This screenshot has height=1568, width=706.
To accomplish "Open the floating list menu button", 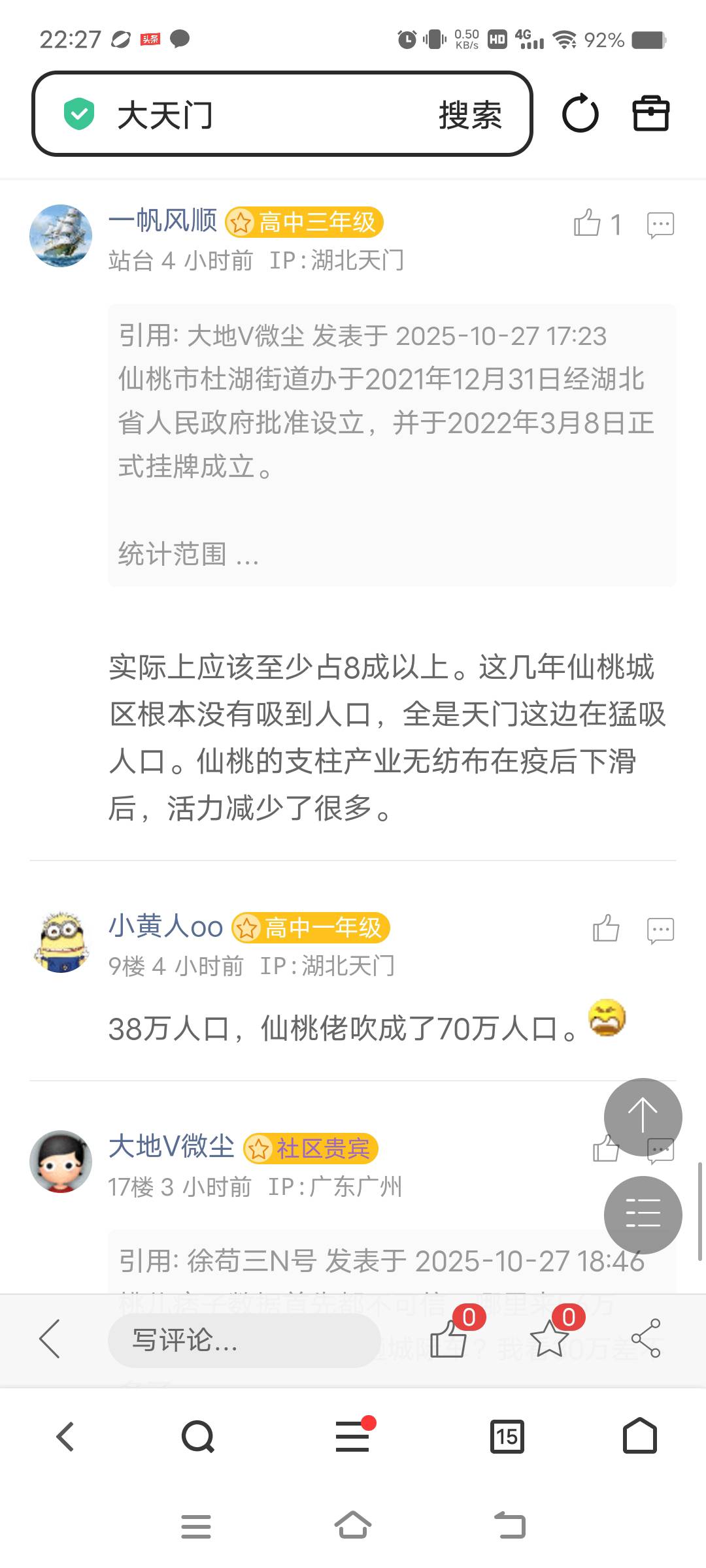I will point(643,1215).
